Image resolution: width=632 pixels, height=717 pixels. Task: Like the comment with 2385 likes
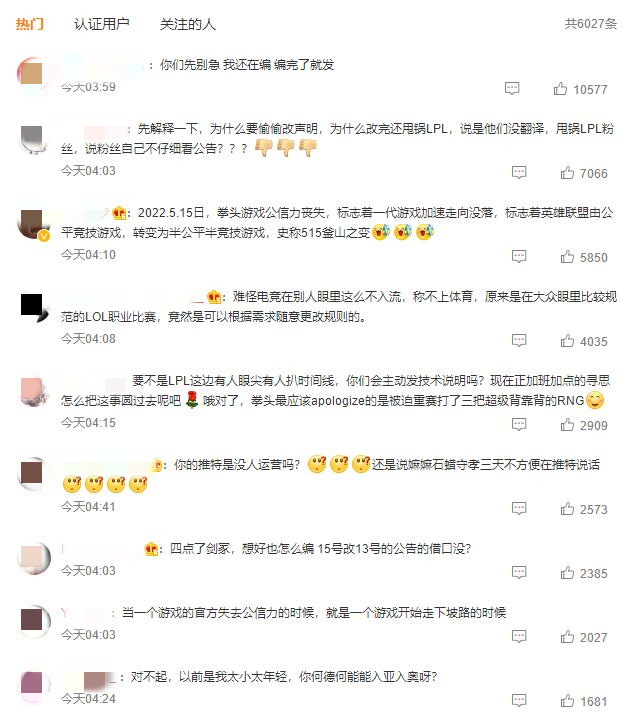tap(567, 573)
